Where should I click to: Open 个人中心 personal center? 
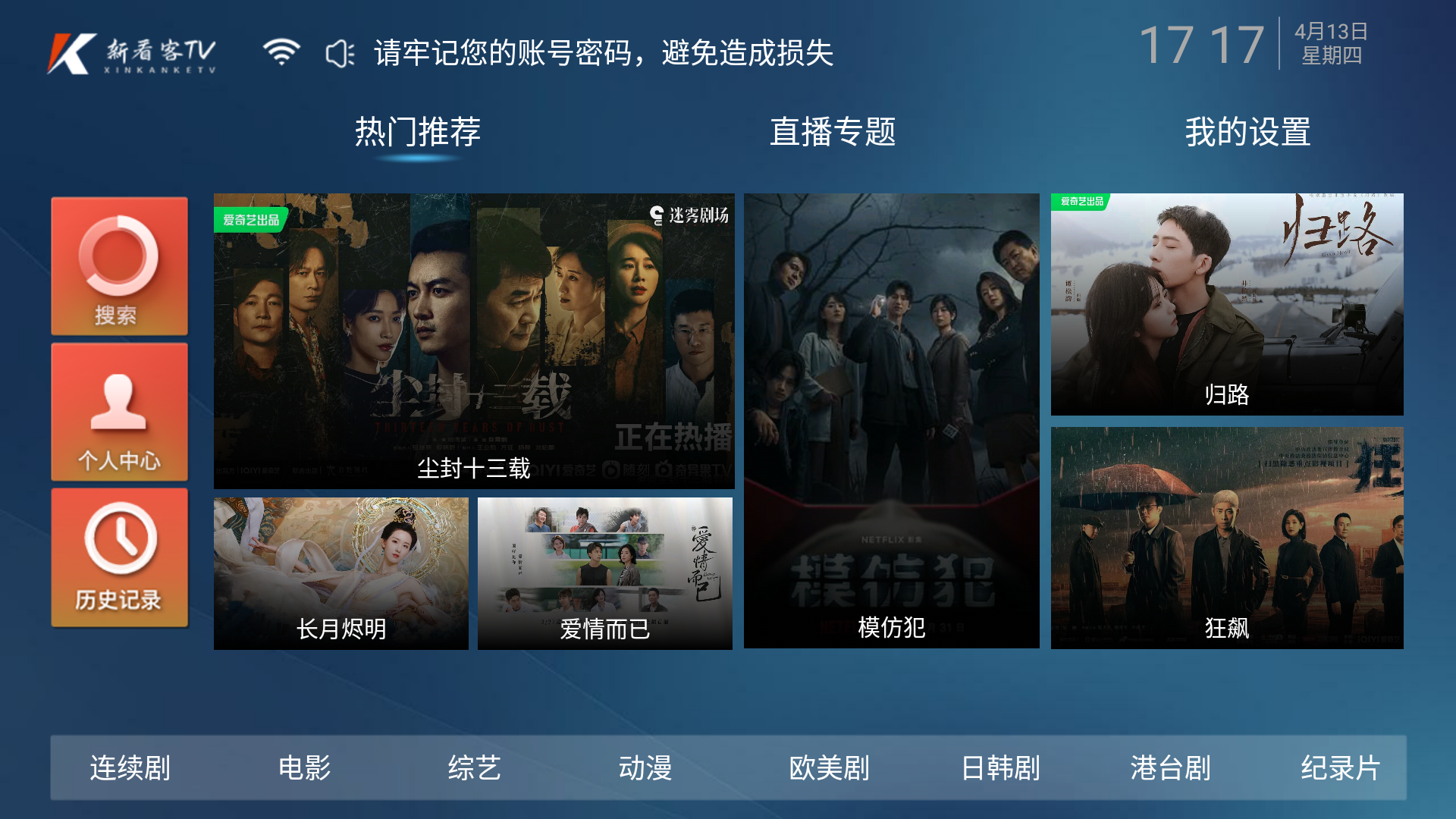click(x=119, y=412)
